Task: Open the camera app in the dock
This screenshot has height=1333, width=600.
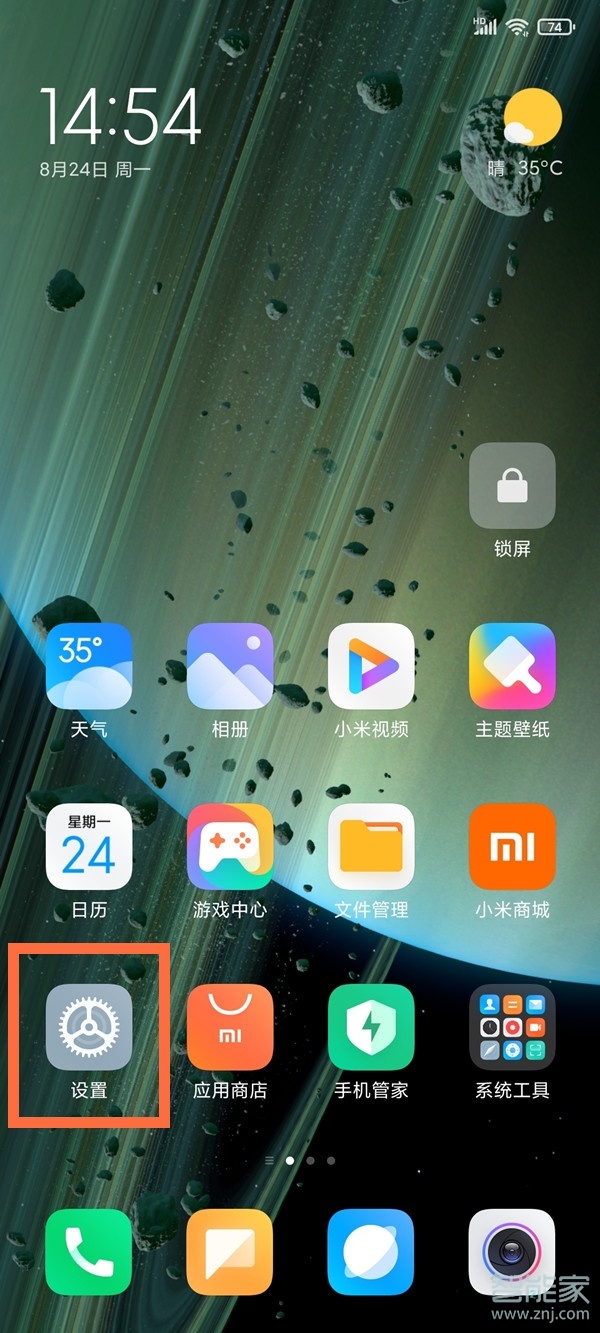Action: 512,1252
